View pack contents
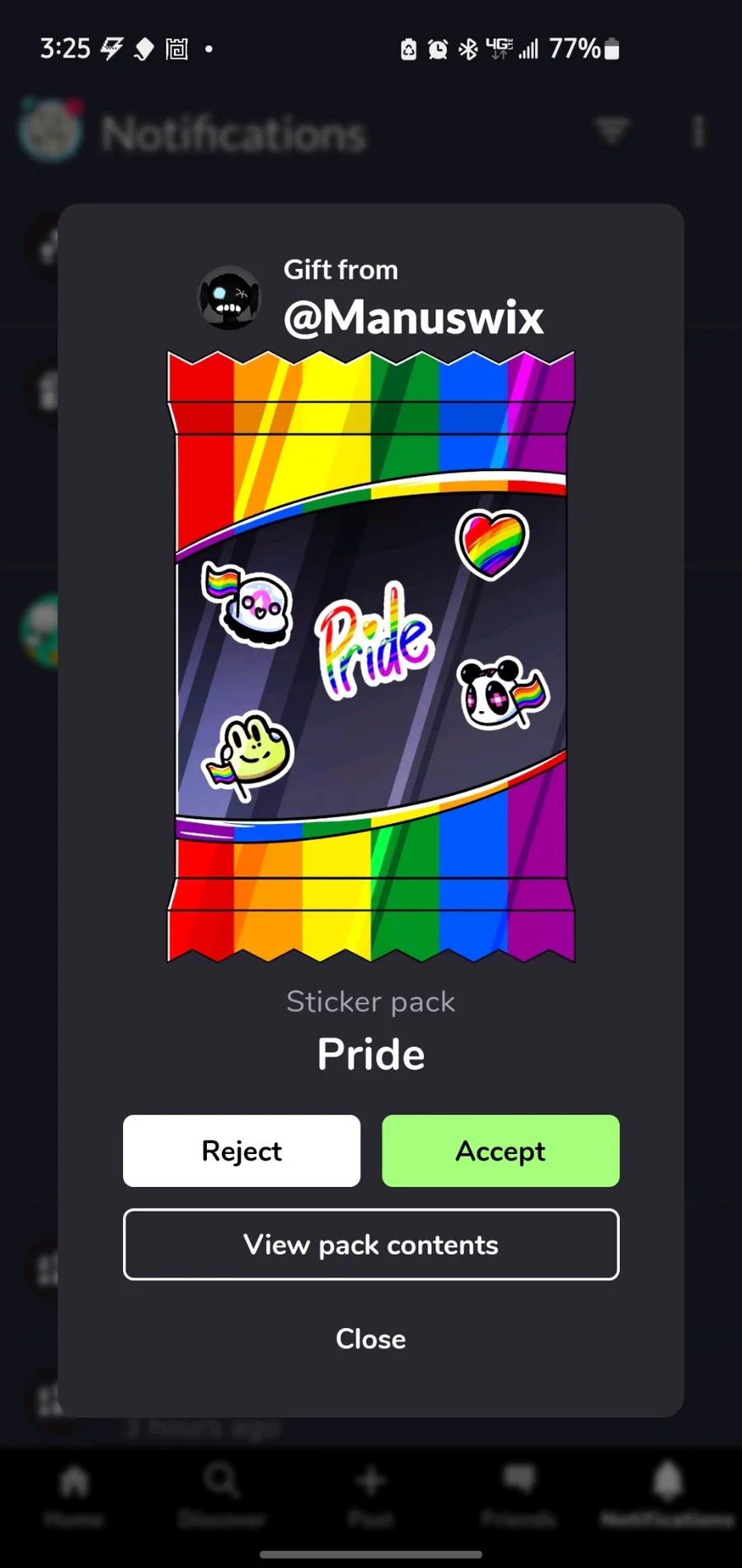Viewport: 742px width, 1568px height. tap(371, 1245)
